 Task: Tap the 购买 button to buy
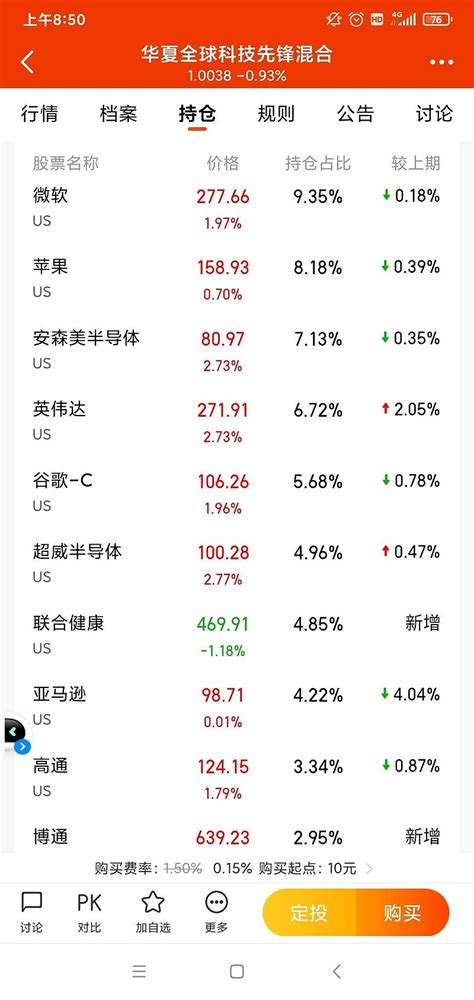tap(403, 913)
